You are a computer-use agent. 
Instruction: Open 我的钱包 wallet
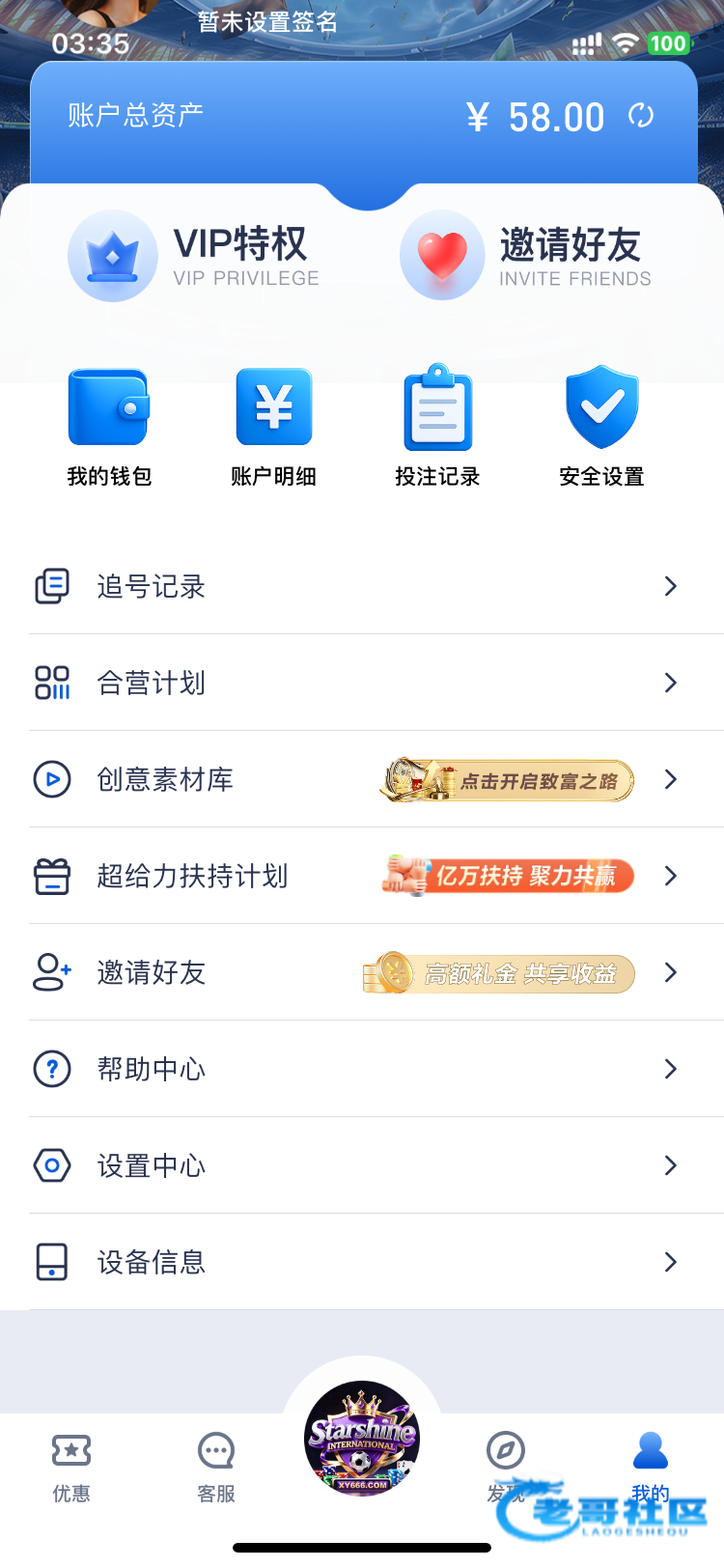(109, 425)
